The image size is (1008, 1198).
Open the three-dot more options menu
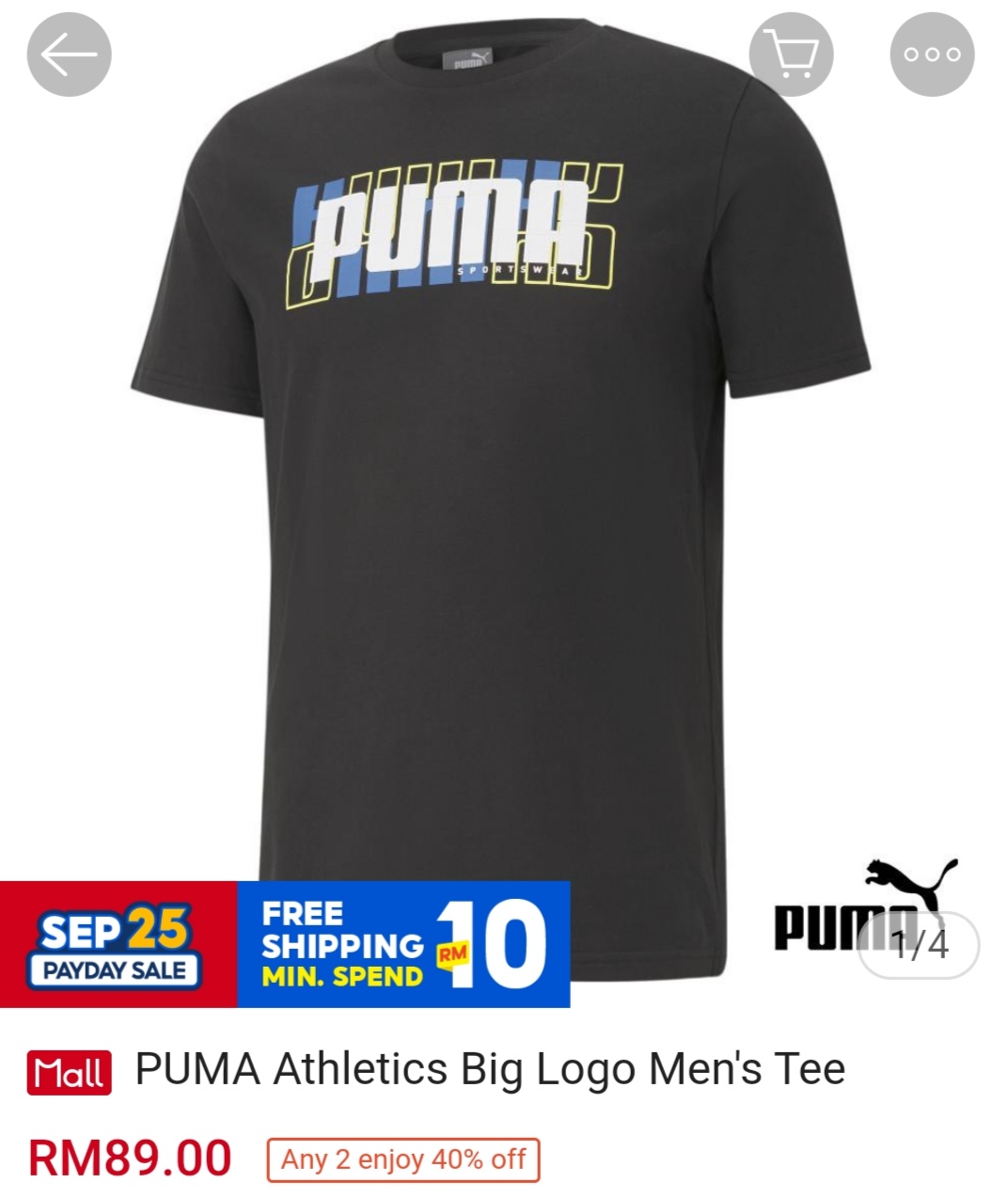(x=932, y=55)
